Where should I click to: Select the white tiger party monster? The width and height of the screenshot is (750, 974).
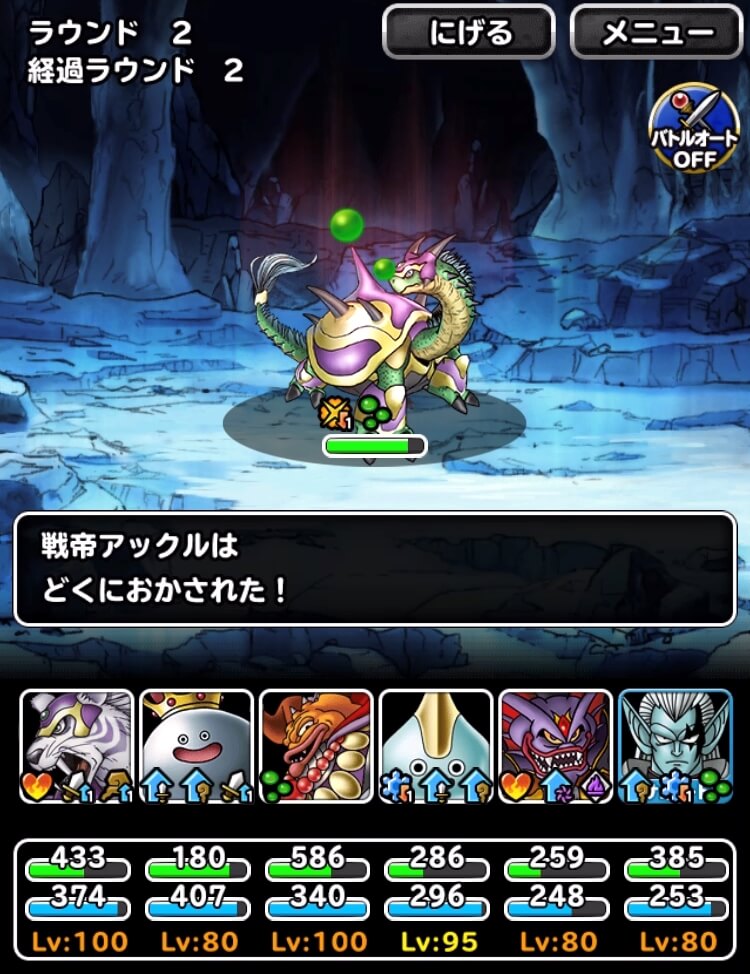pos(77,745)
